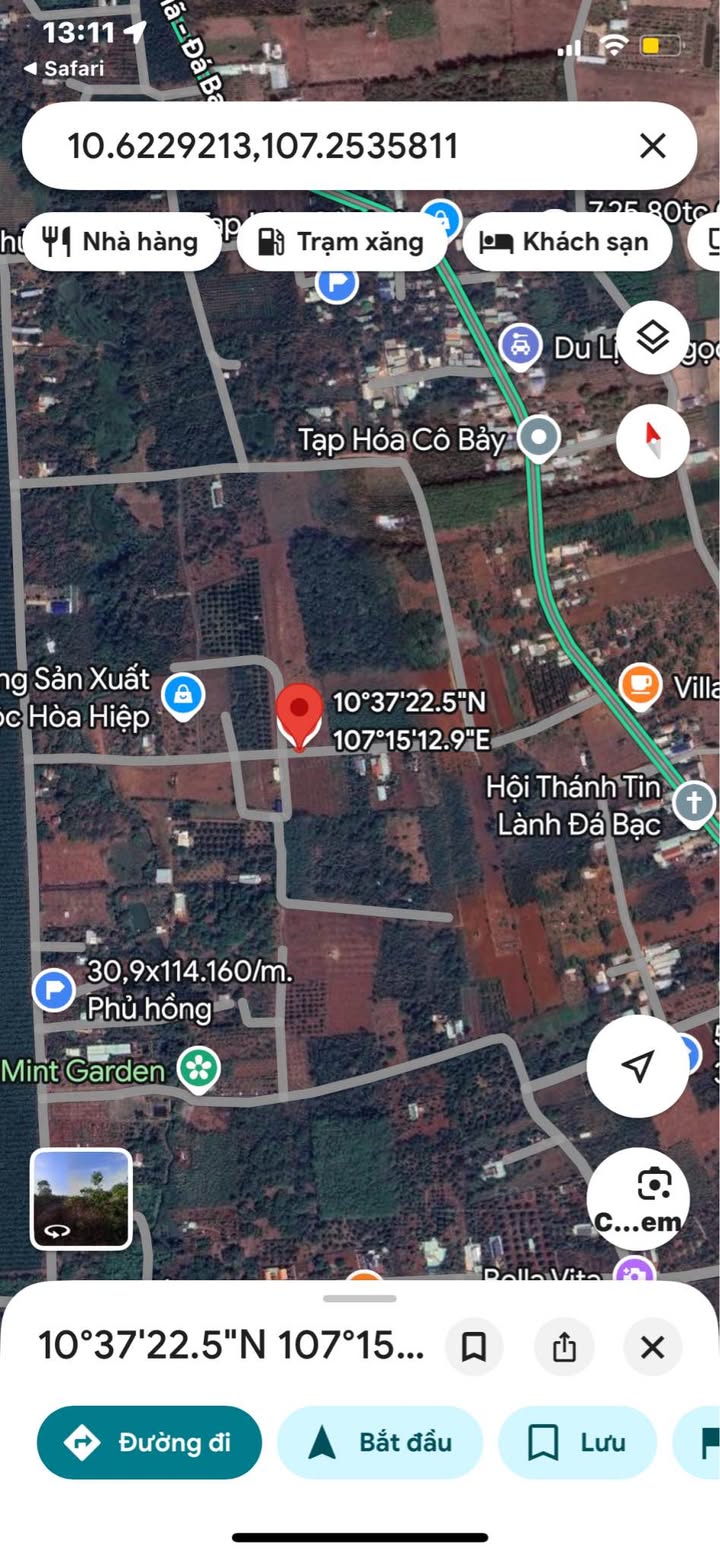
Task: Open the map layers button
Action: tap(652, 338)
